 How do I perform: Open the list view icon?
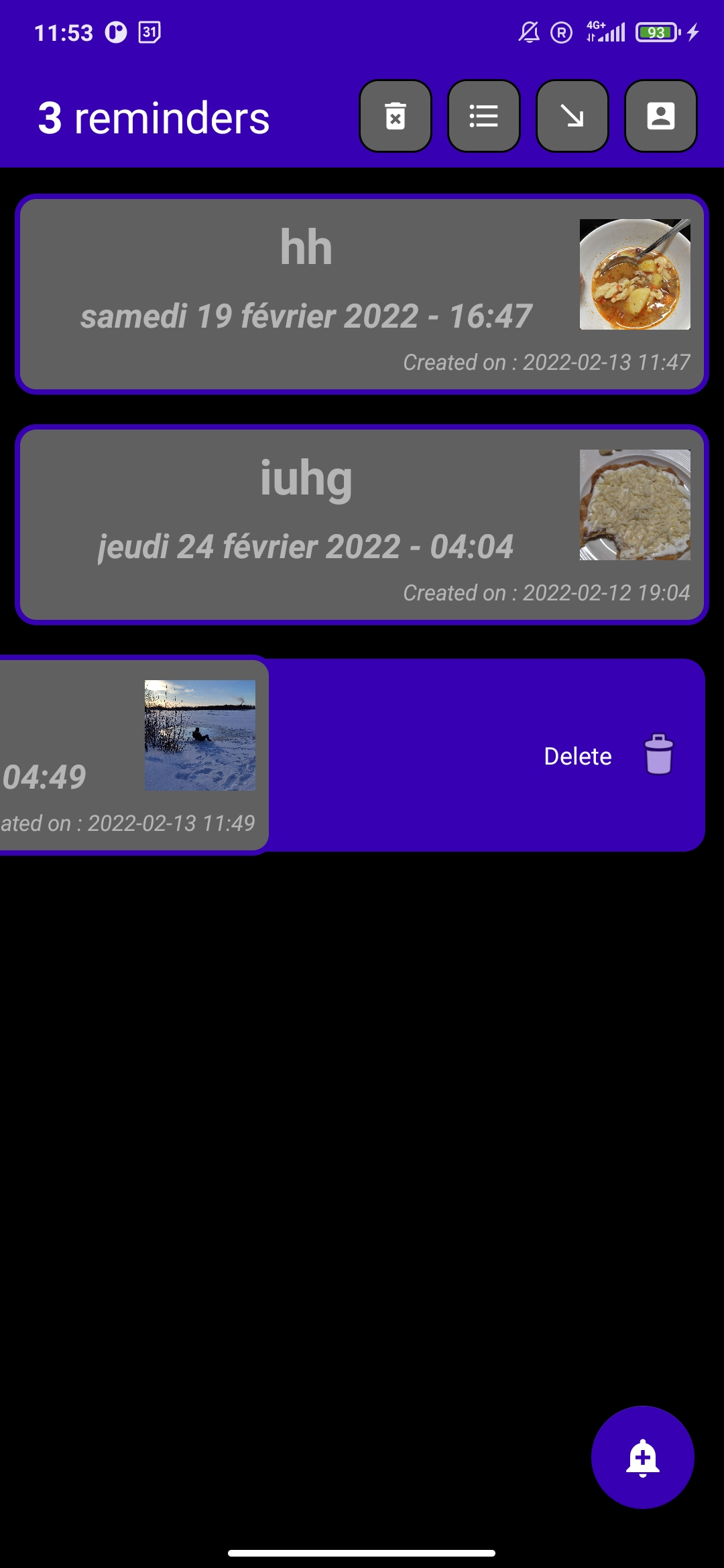(483, 117)
